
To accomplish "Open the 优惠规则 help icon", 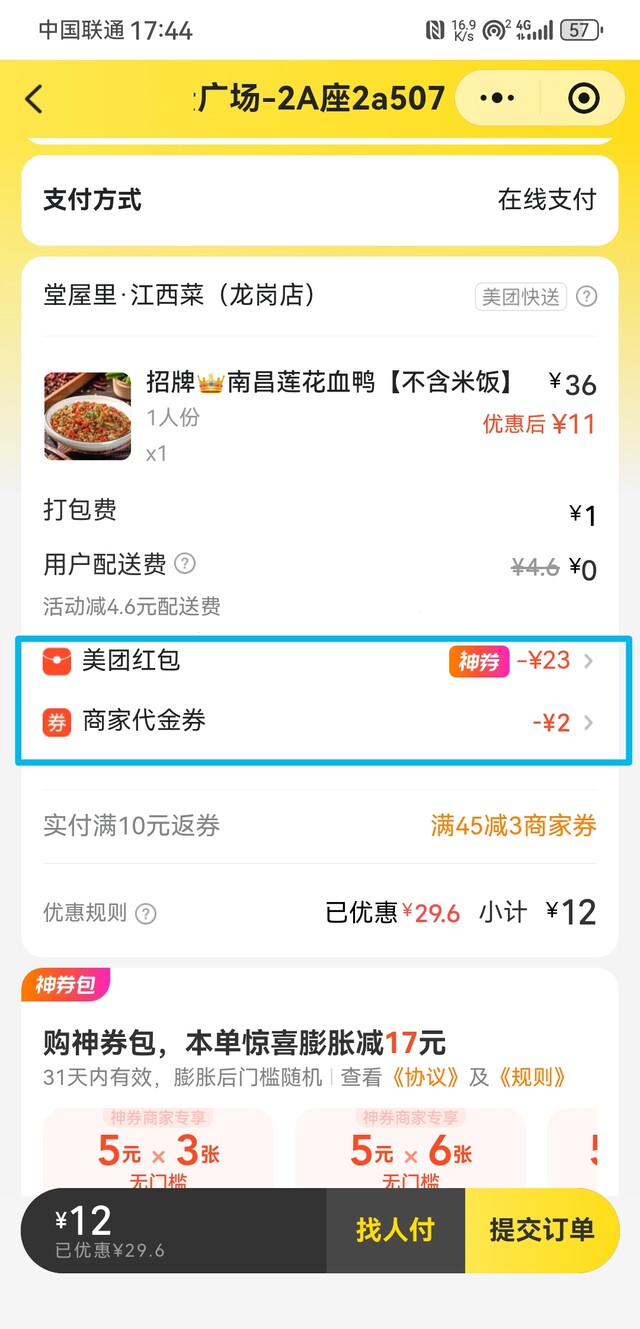I will pyautogui.click(x=146, y=913).
